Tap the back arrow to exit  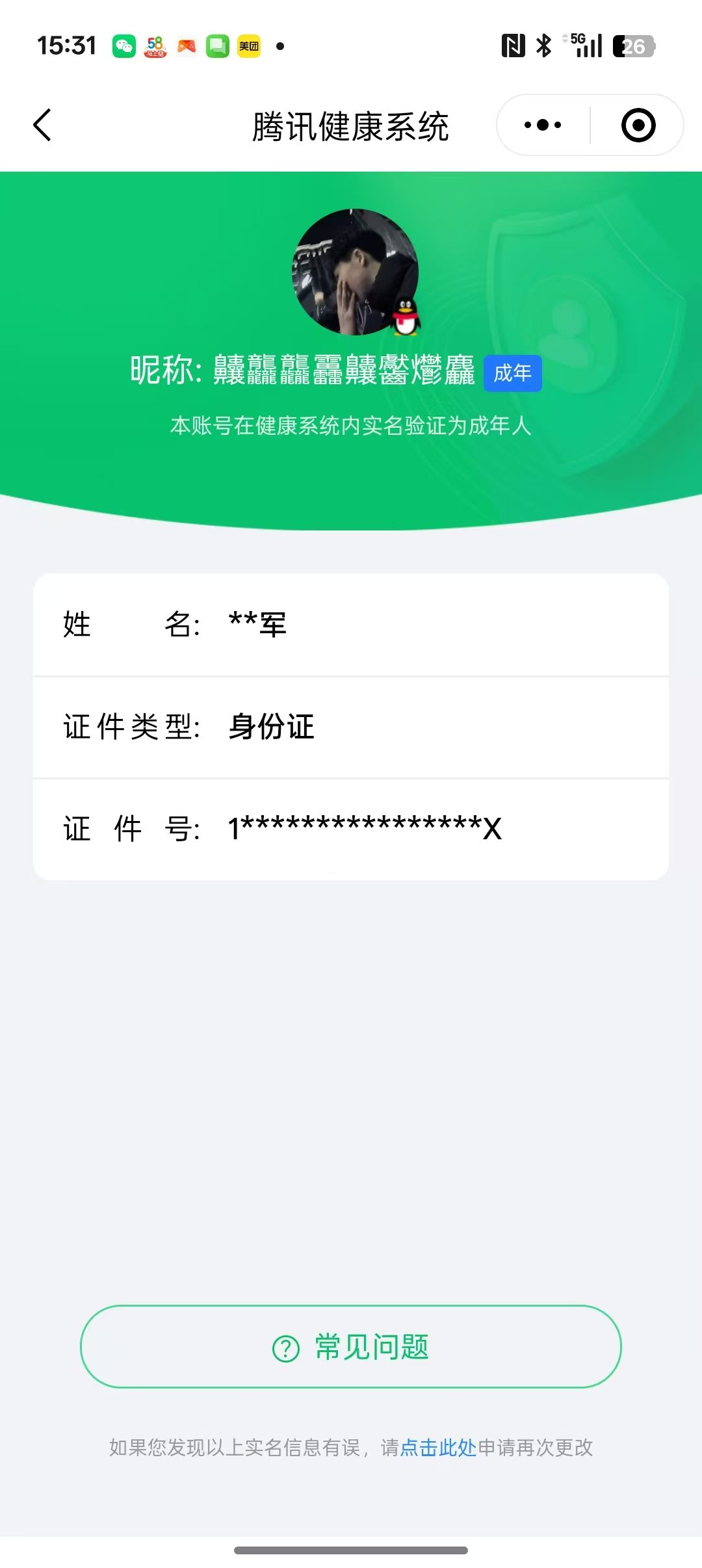coord(43,125)
